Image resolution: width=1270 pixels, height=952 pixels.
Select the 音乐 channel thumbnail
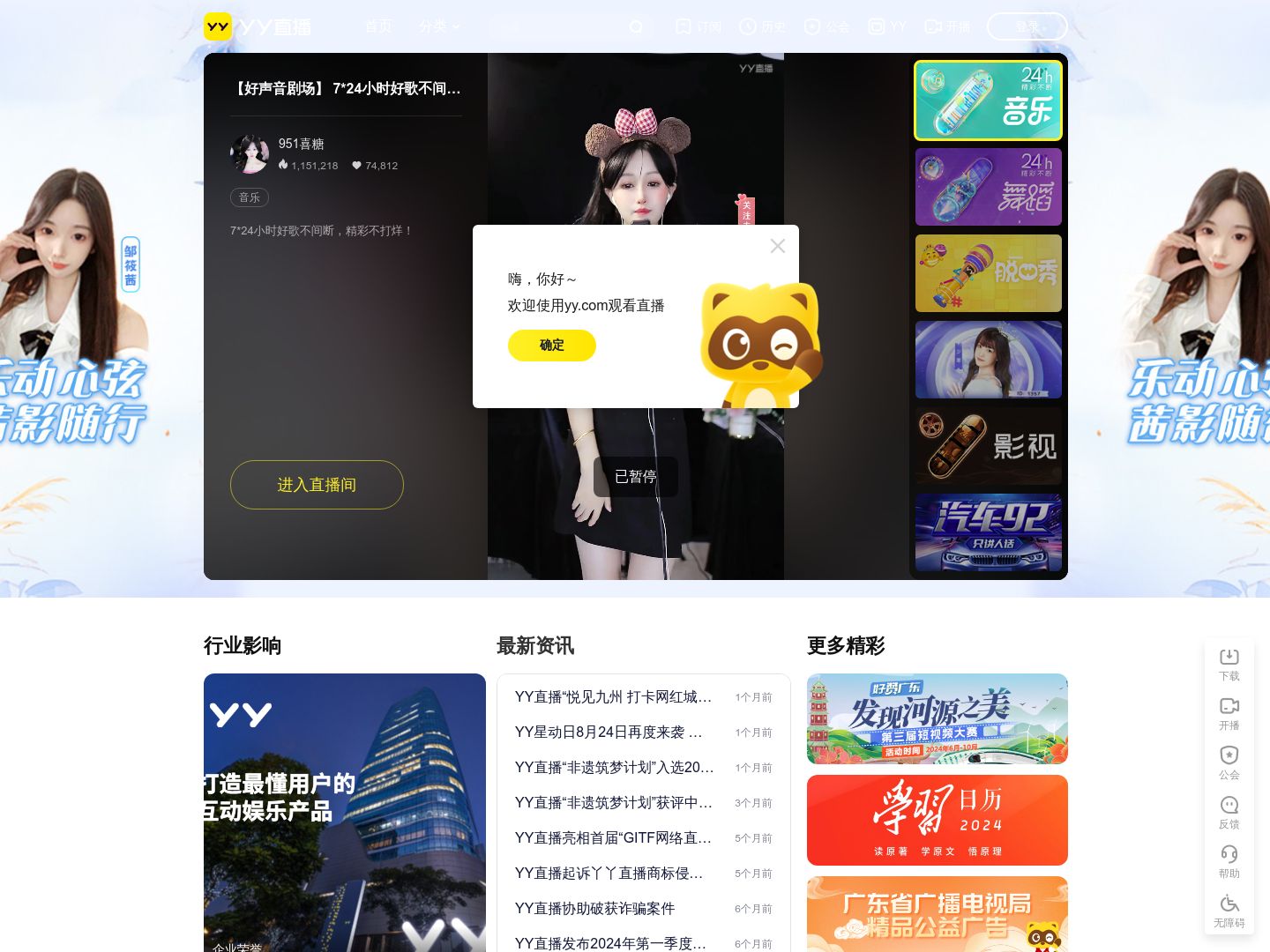[988, 100]
